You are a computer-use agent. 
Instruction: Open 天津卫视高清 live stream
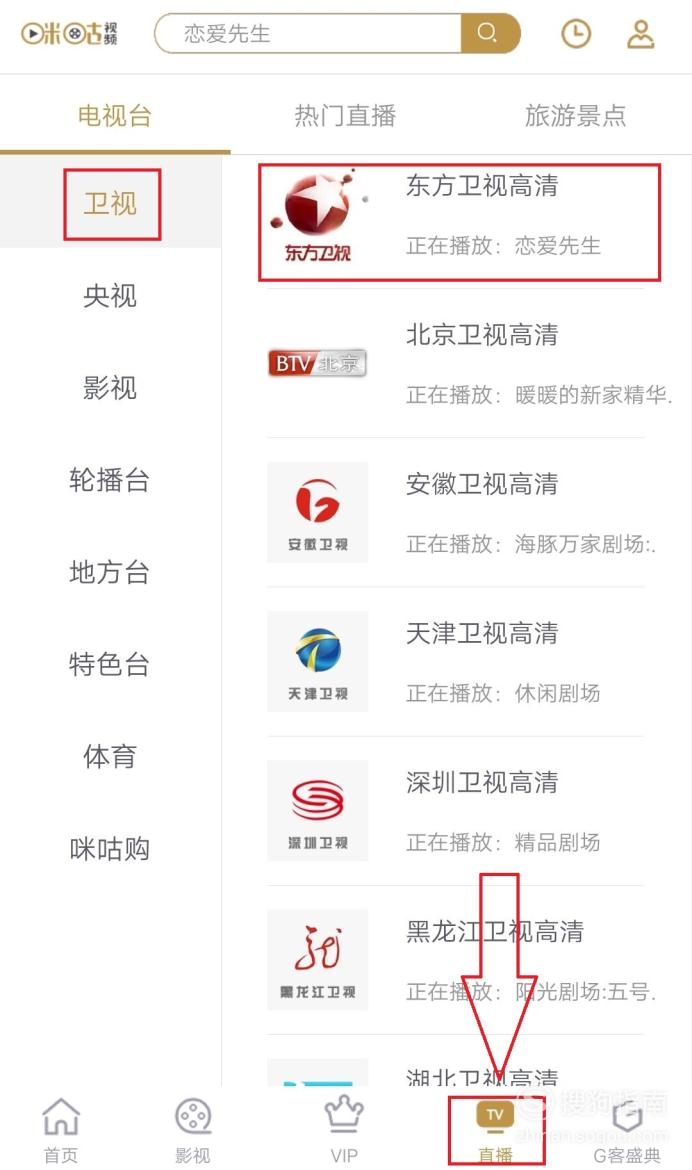click(459, 661)
